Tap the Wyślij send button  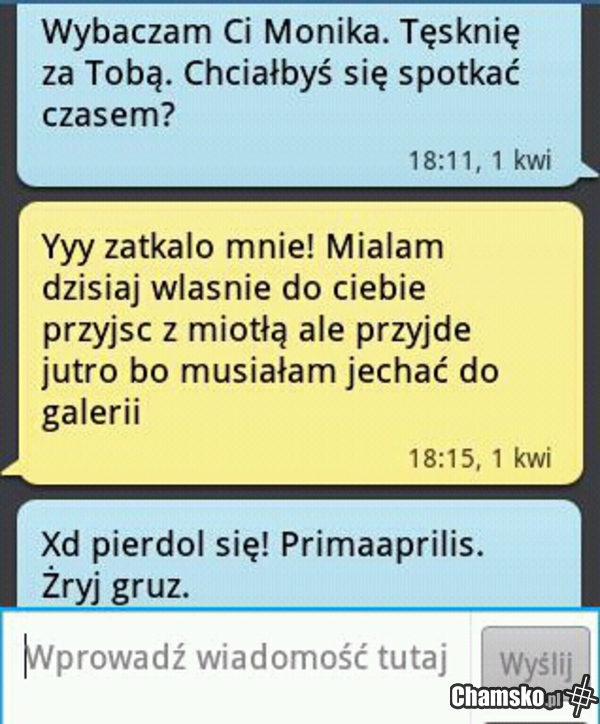click(534, 661)
